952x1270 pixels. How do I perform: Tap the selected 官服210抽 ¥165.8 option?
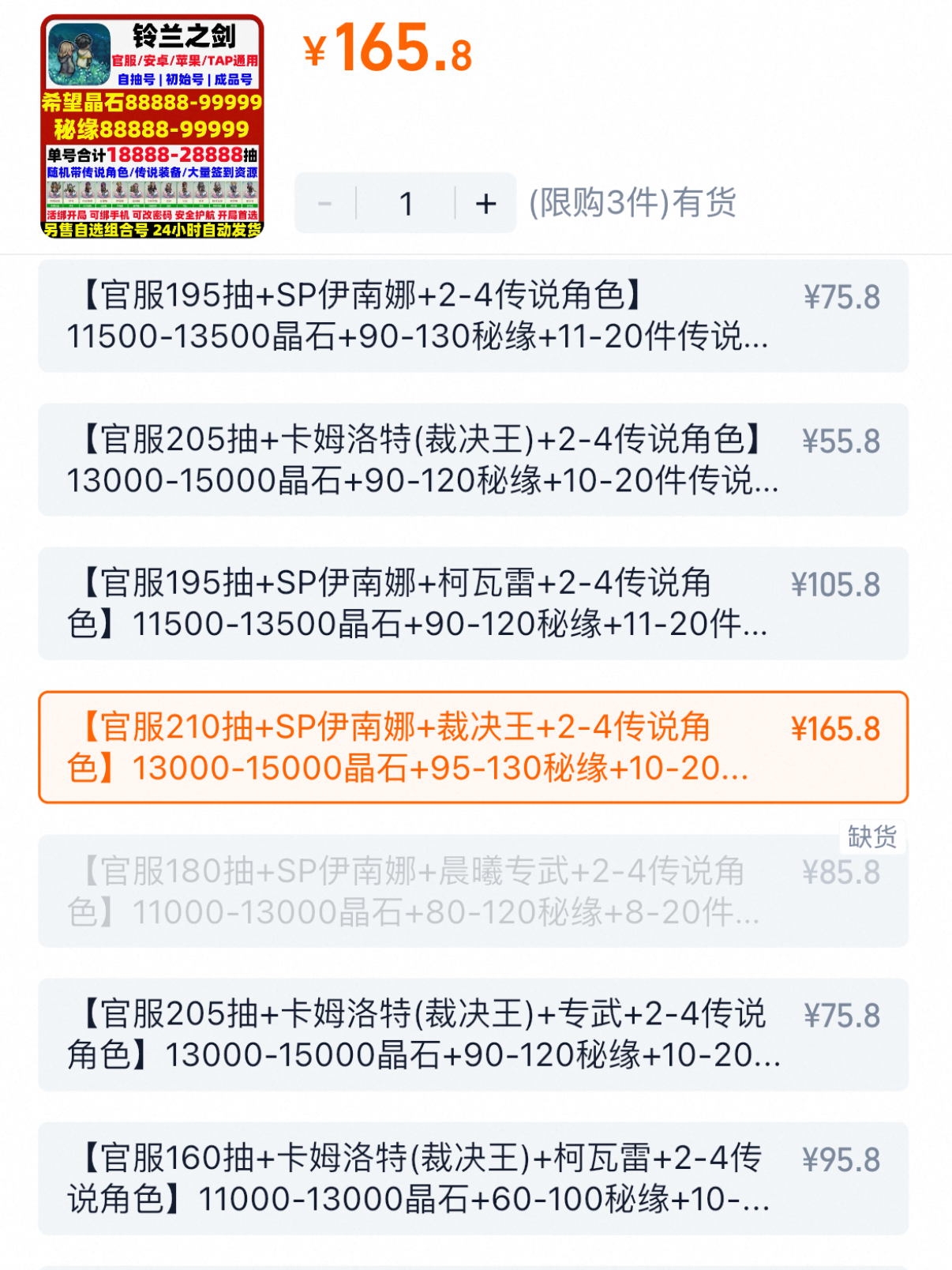point(473,747)
